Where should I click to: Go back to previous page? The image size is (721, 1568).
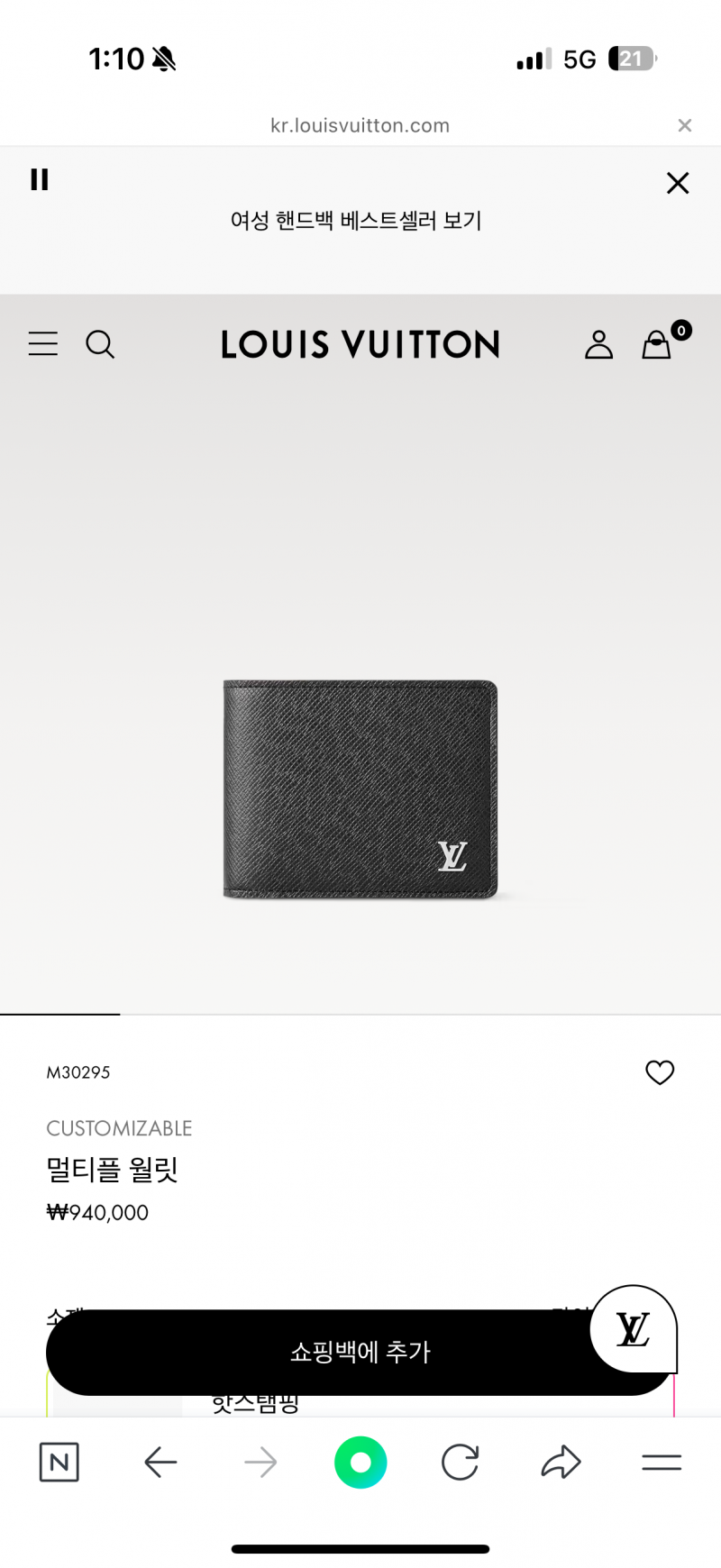coord(160,1462)
